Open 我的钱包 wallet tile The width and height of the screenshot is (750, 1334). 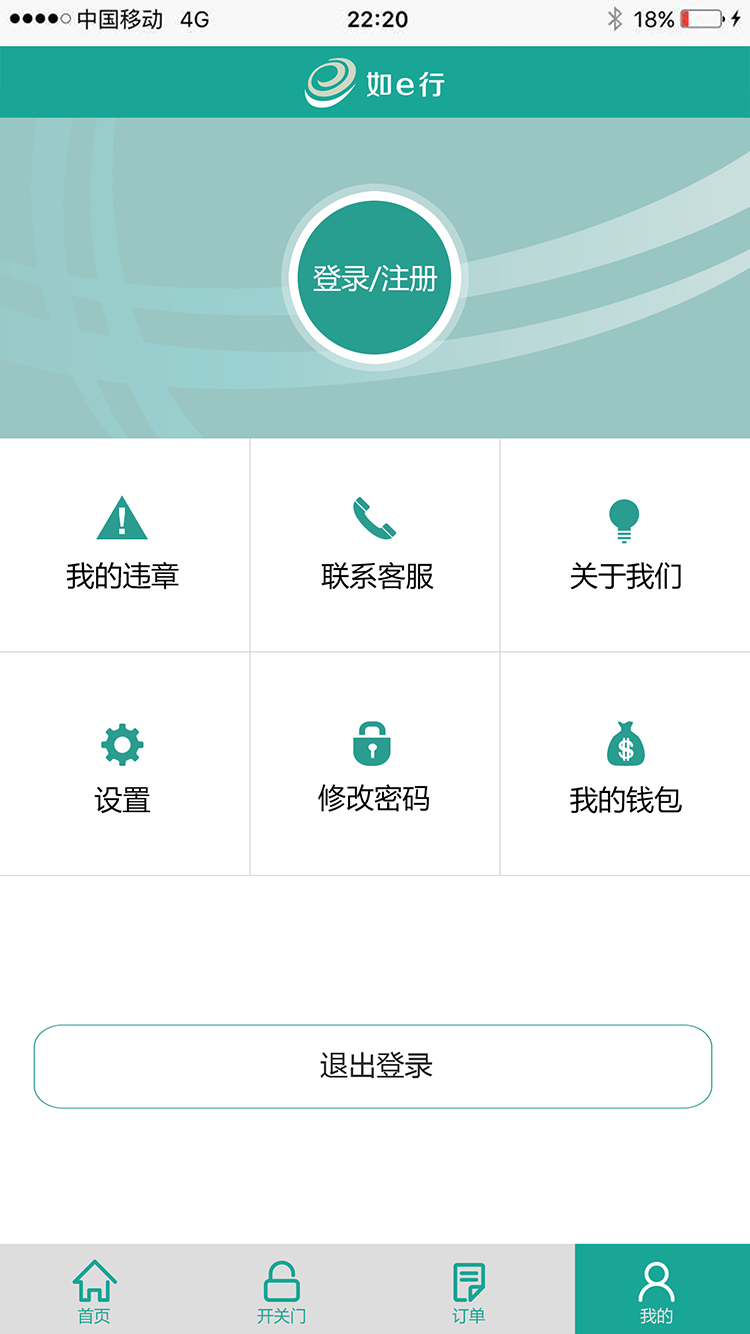tap(625, 764)
